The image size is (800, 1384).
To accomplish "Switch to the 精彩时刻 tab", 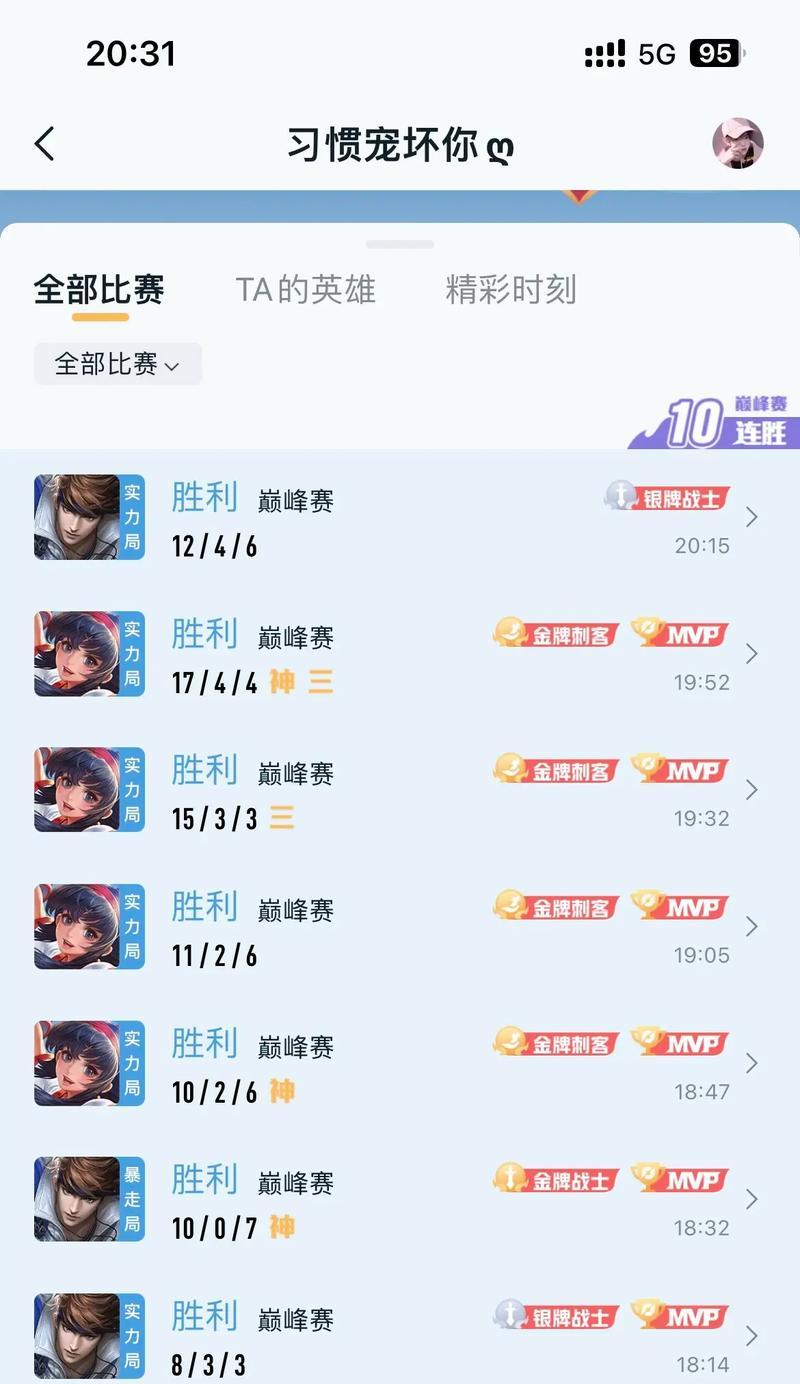I will point(510,290).
